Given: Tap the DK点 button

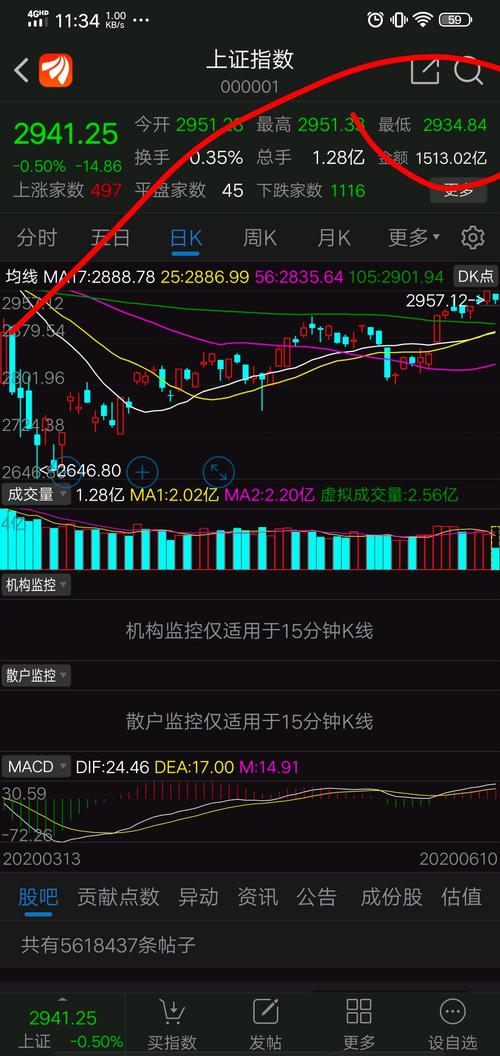Looking at the screenshot, I should 475,276.
